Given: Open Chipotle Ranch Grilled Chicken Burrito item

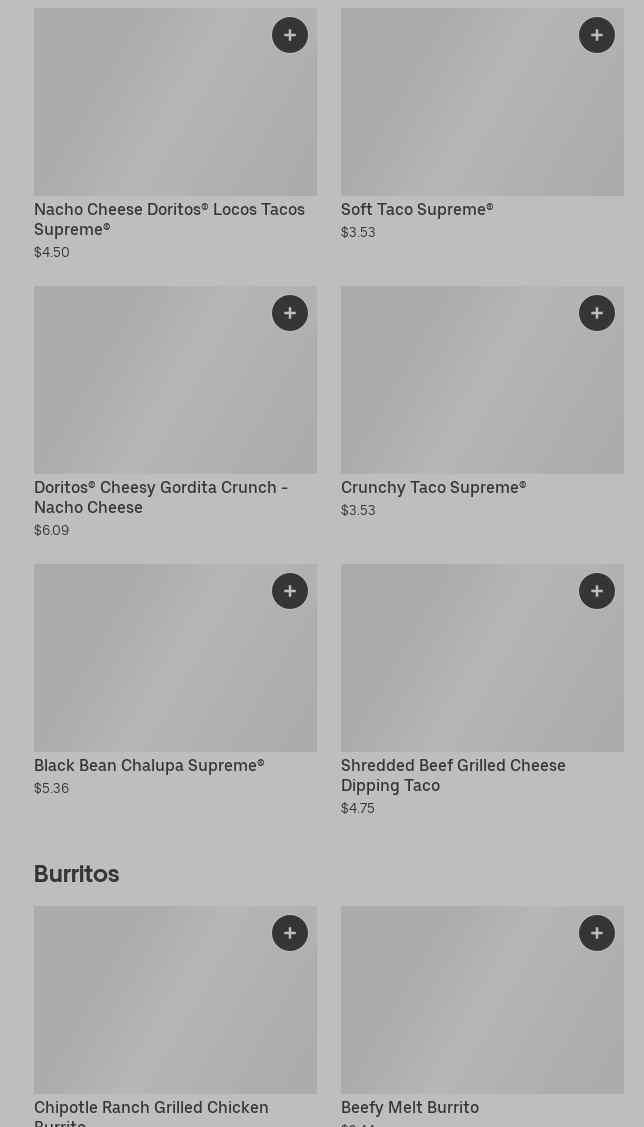Looking at the screenshot, I should point(151,1108).
